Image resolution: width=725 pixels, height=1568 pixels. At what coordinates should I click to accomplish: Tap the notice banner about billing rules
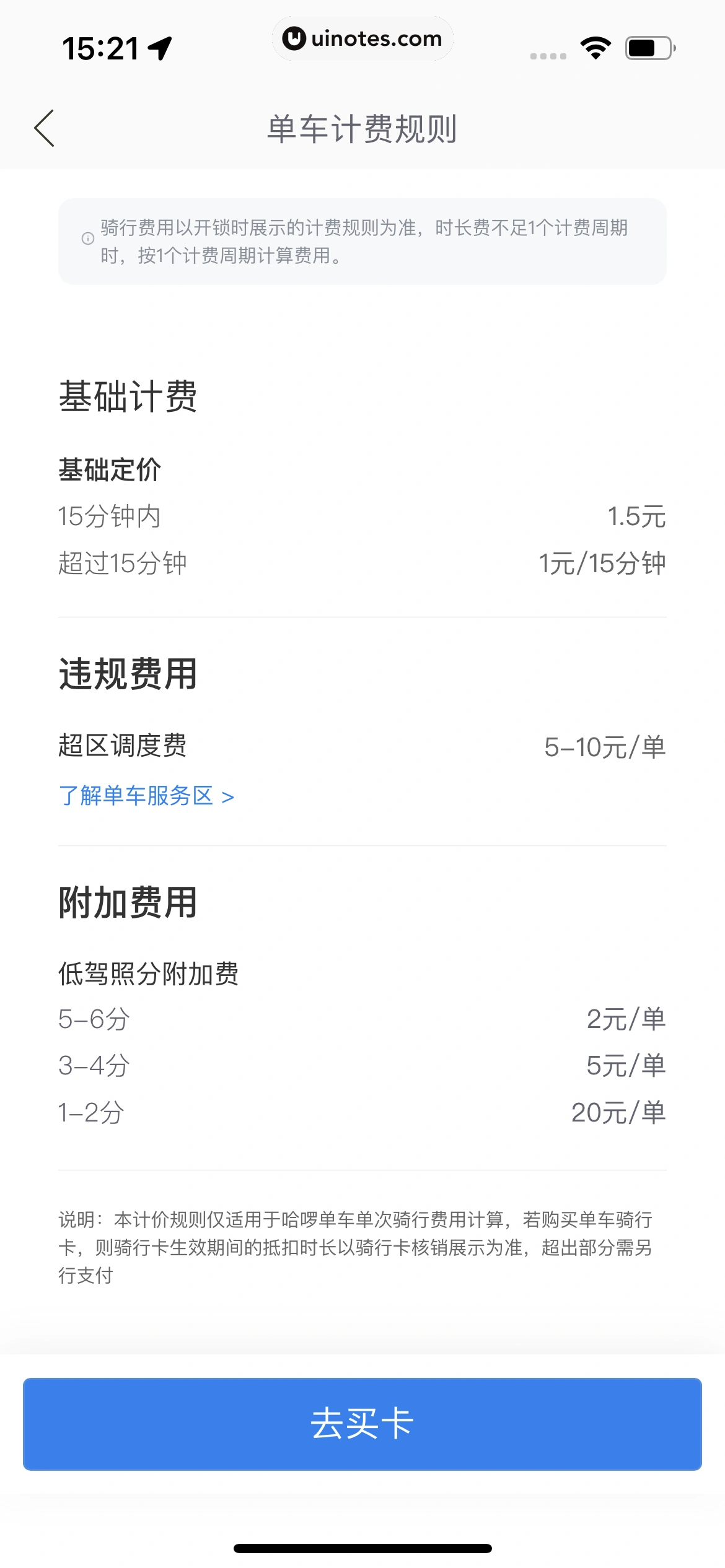click(362, 240)
